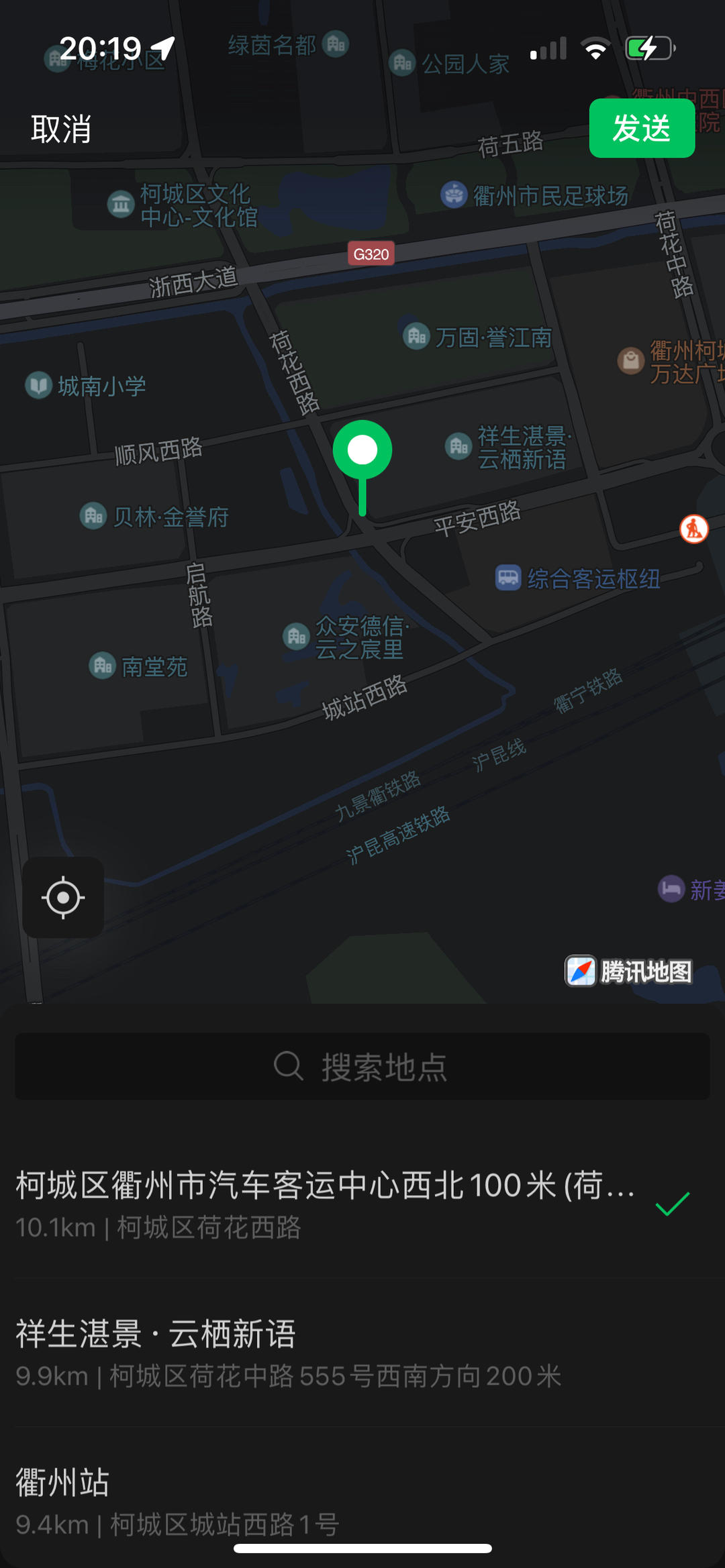Recenter map with the locate-me icon
Screen dimensions: 725x1568
coord(63,897)
